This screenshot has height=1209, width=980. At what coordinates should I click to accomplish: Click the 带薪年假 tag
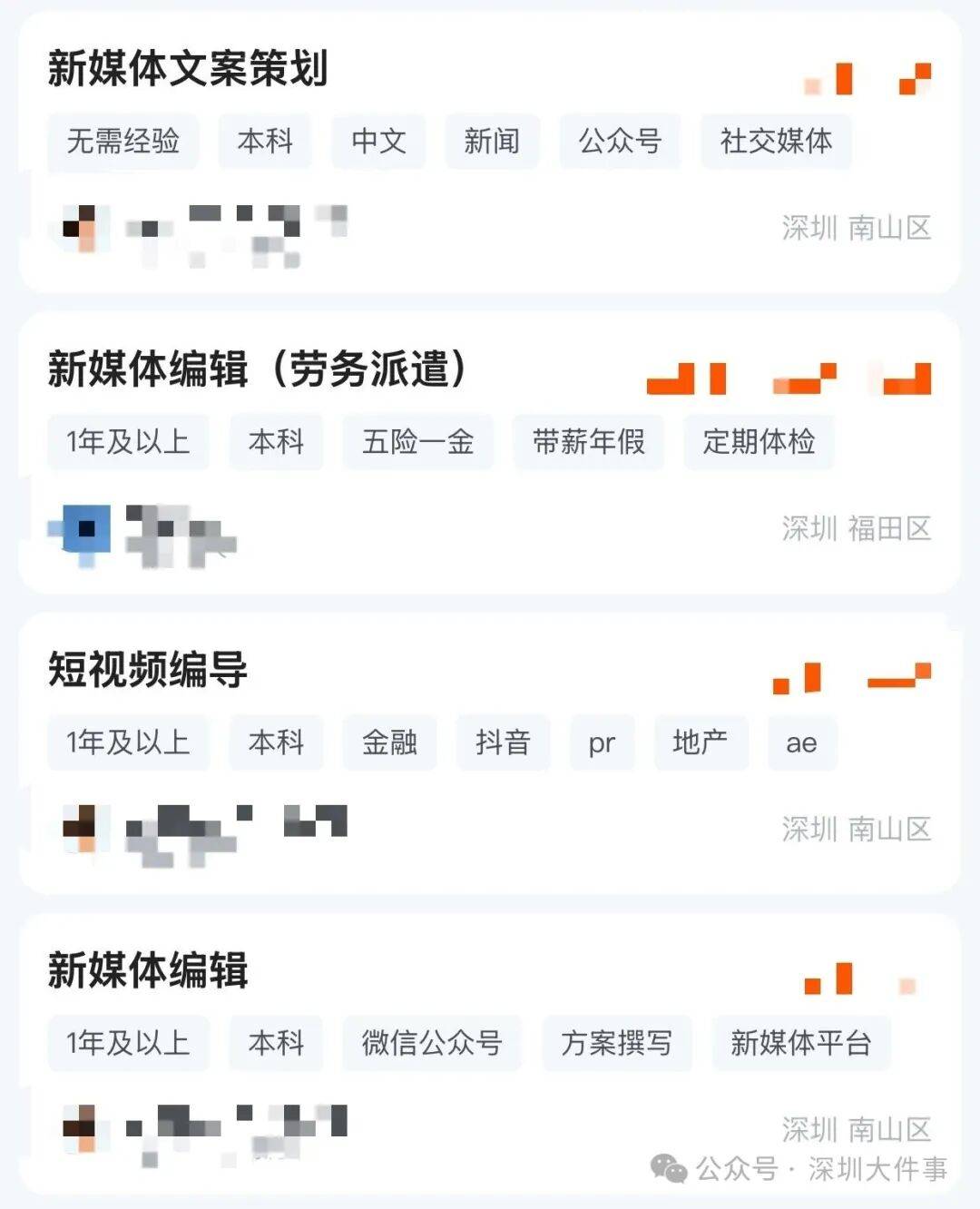[590, 442]
